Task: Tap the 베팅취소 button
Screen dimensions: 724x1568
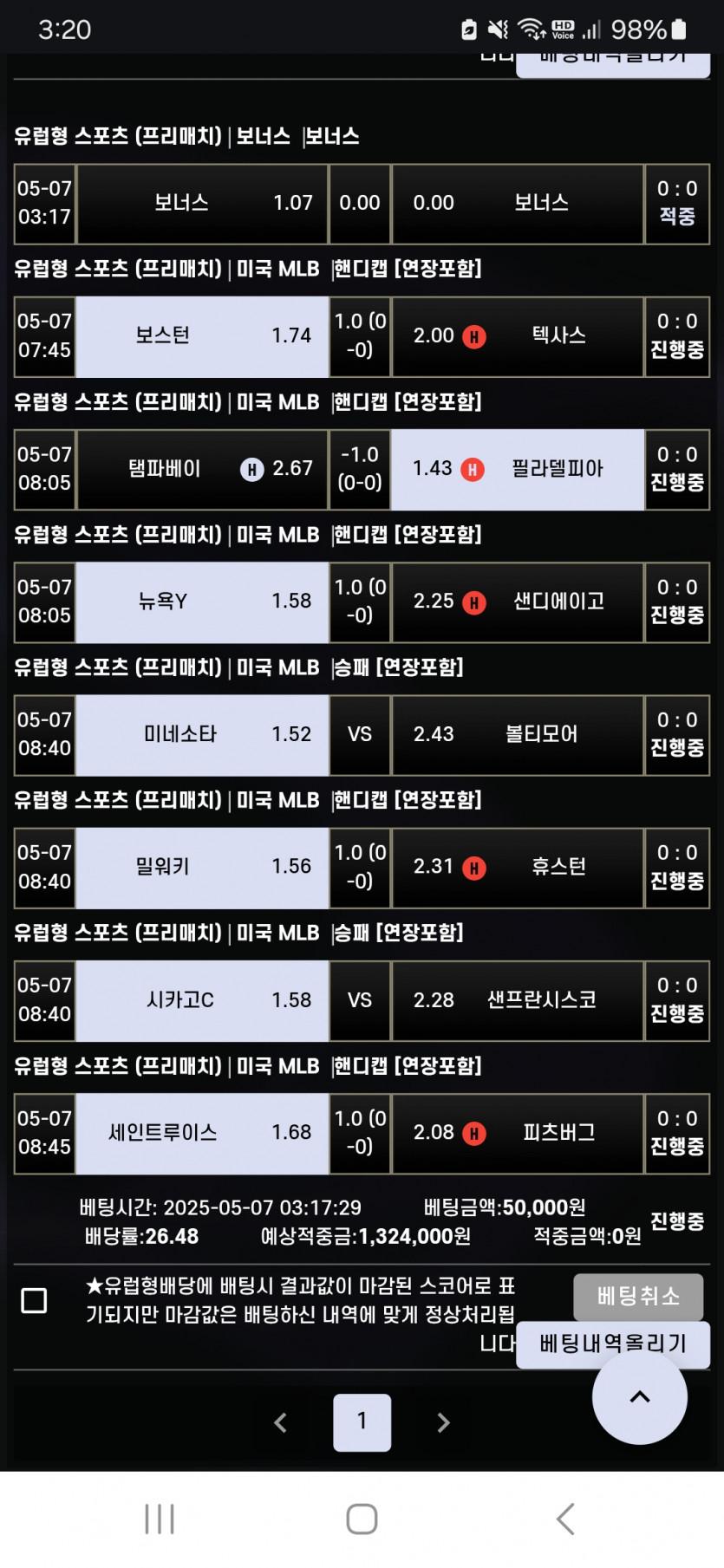Action: (x=637, y=1296)
